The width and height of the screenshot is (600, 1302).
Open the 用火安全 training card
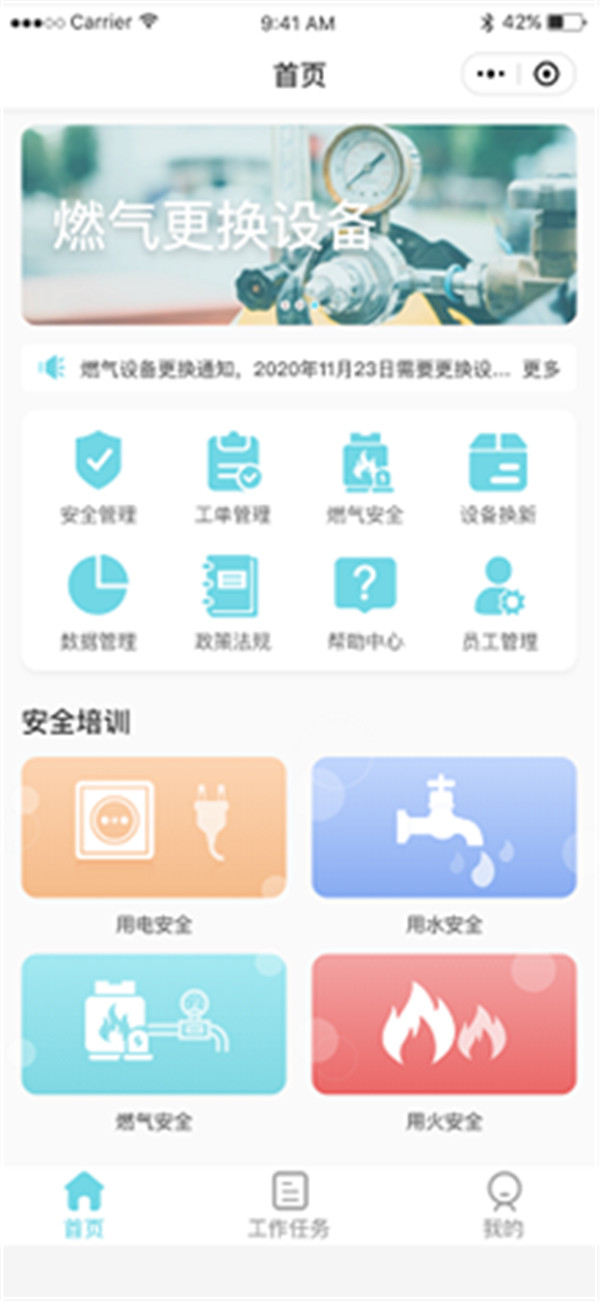(444, 1024)
